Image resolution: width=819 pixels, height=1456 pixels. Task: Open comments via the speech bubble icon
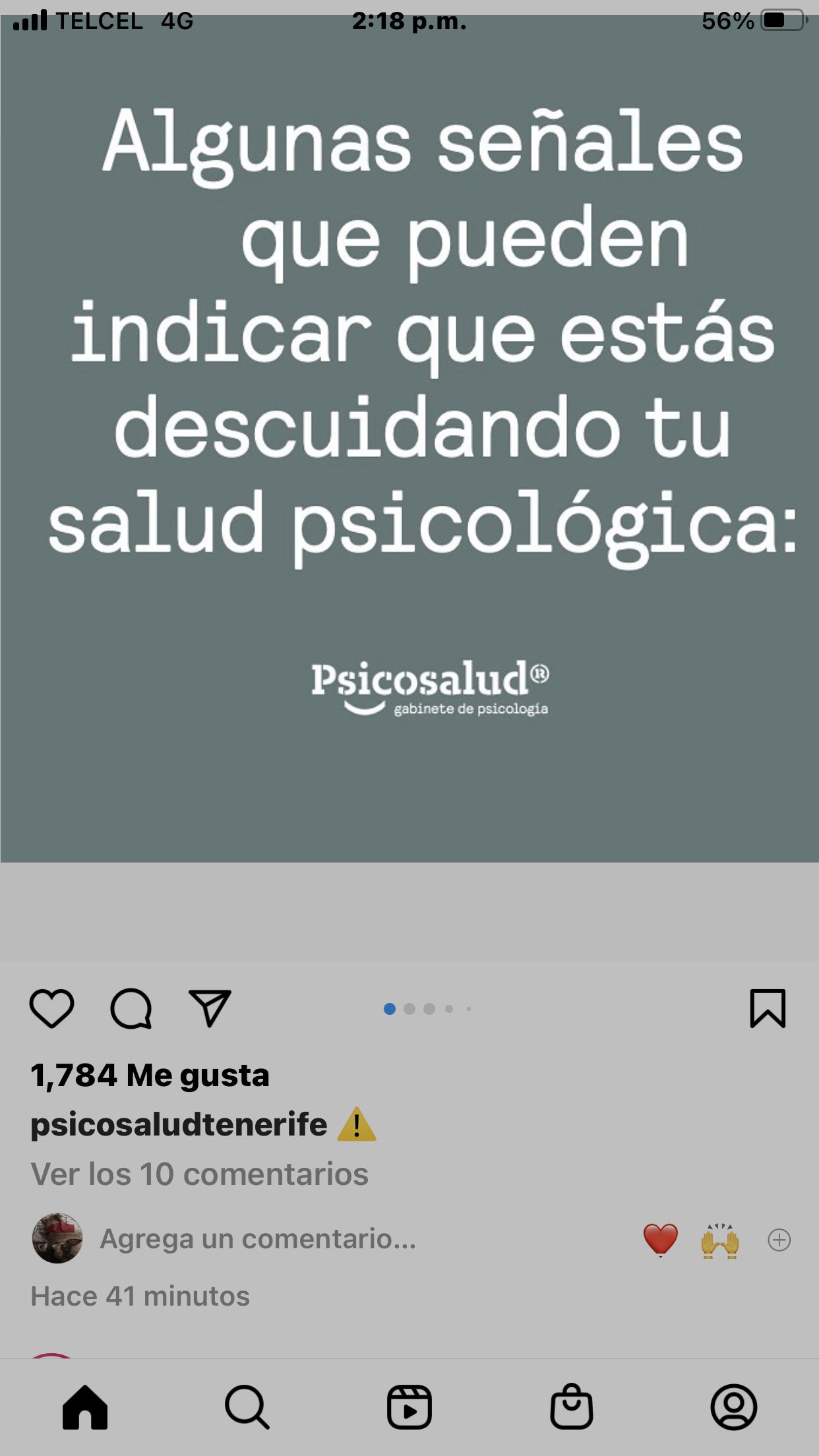(x=131, y=1008)
